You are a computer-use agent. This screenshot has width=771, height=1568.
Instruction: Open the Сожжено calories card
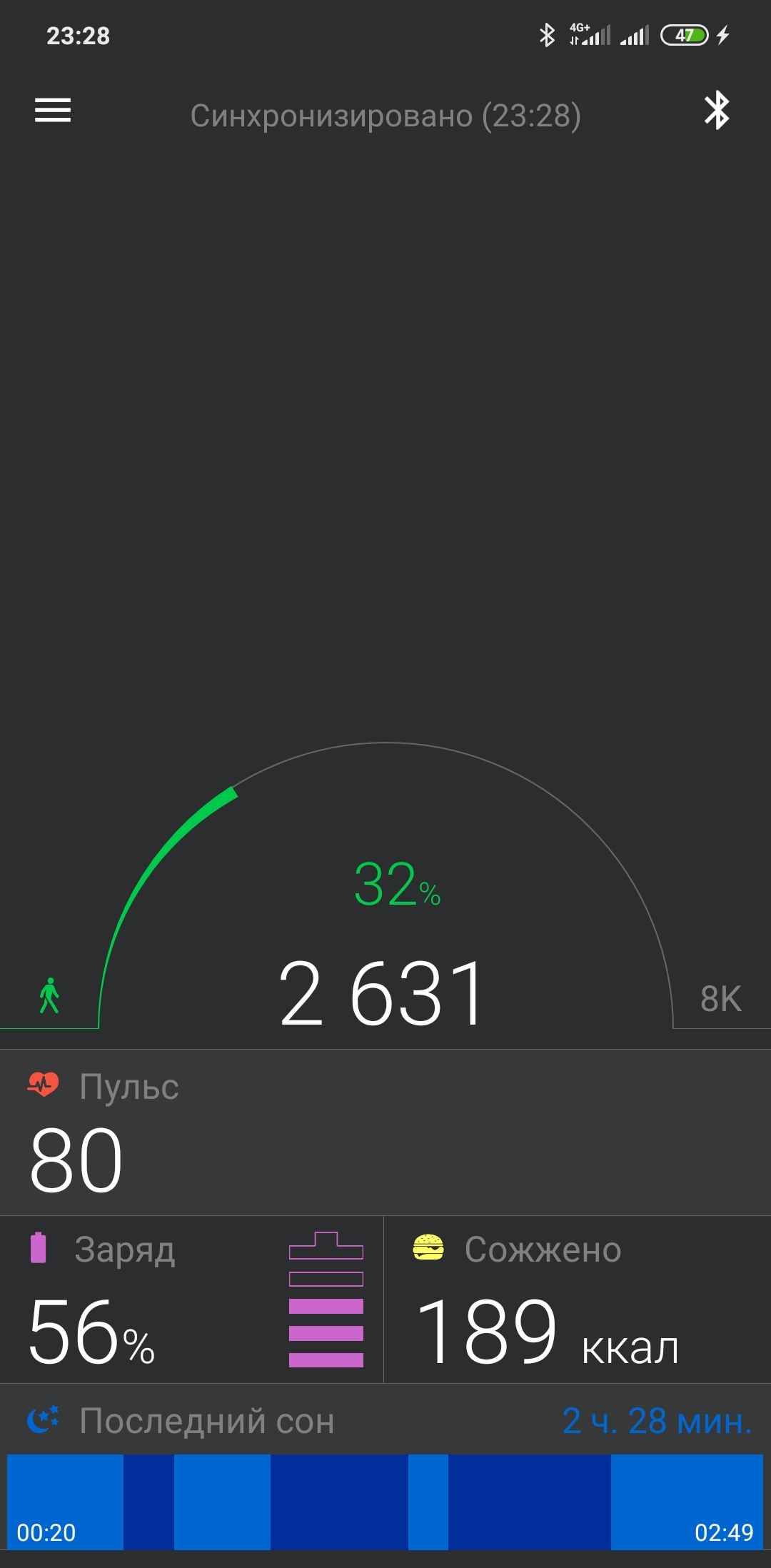(x=578, y=1300)
